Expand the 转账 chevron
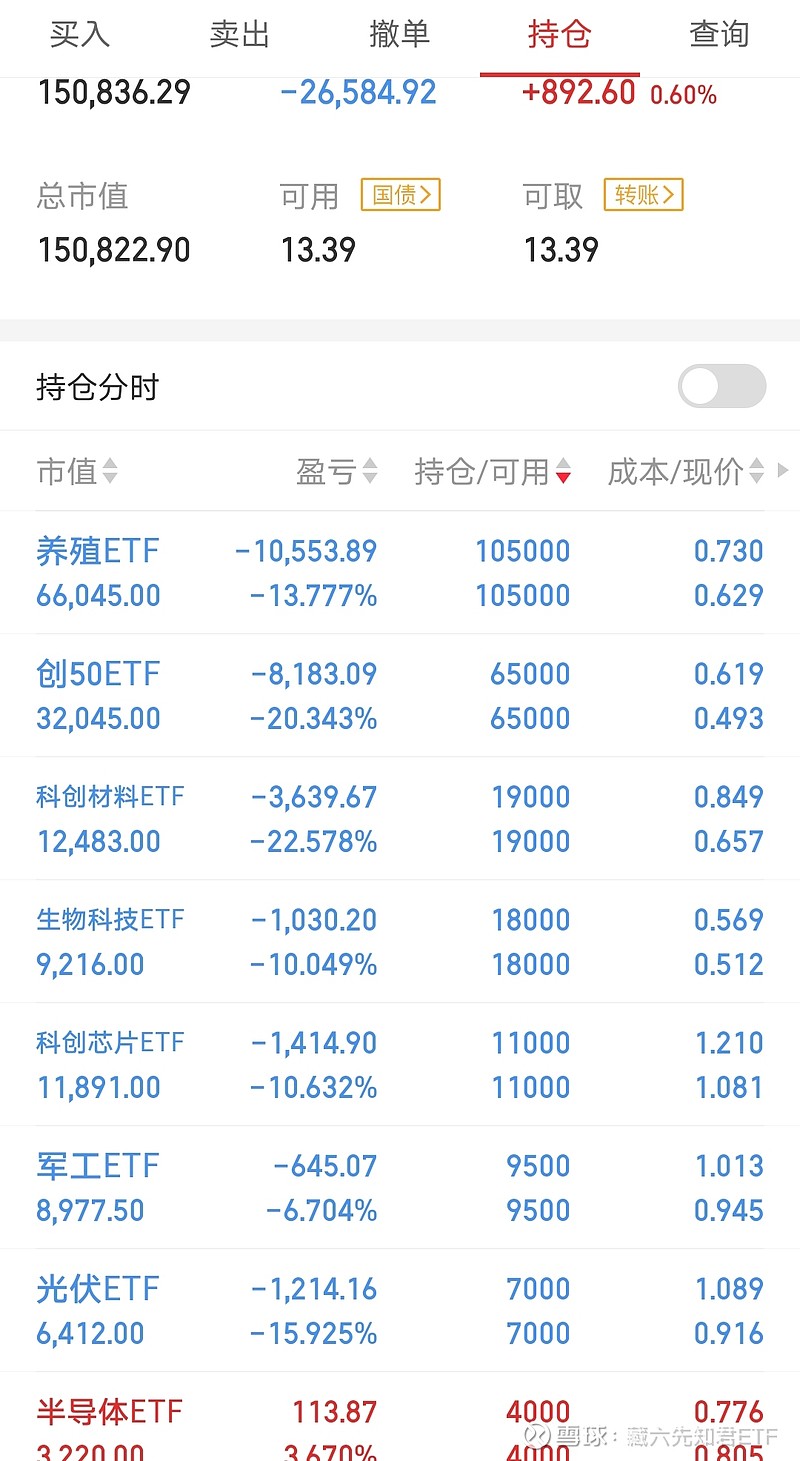800x1461 pixels. 668,196
